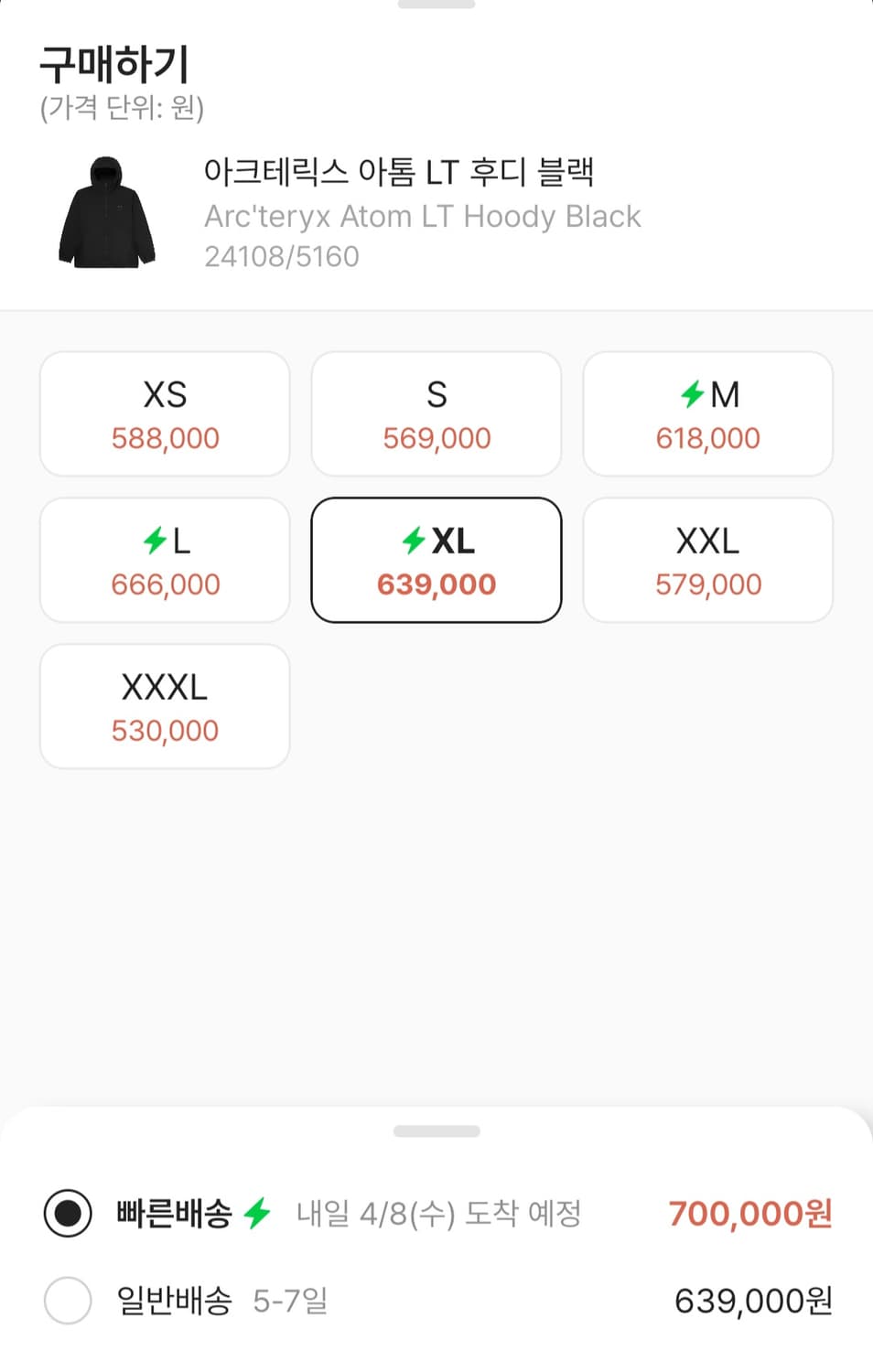Screen dimensions: 873x1372
Task: Click the model number 24108/5160
Action: pyautogui.click(x=282, y=256)
